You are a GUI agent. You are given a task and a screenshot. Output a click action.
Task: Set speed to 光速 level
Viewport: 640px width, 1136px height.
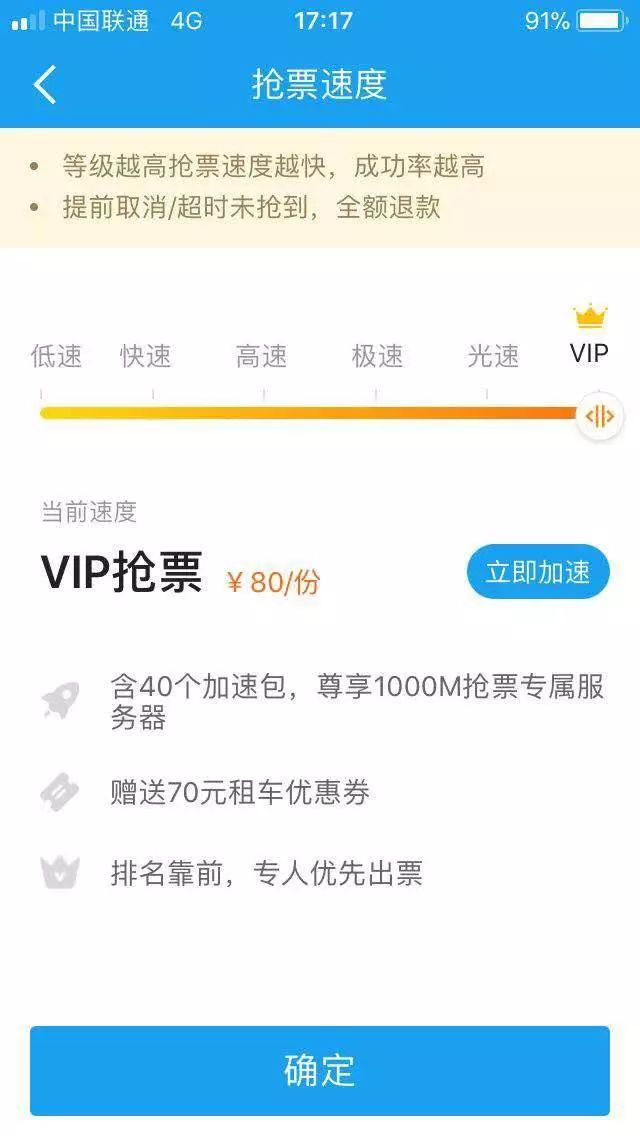493,356
